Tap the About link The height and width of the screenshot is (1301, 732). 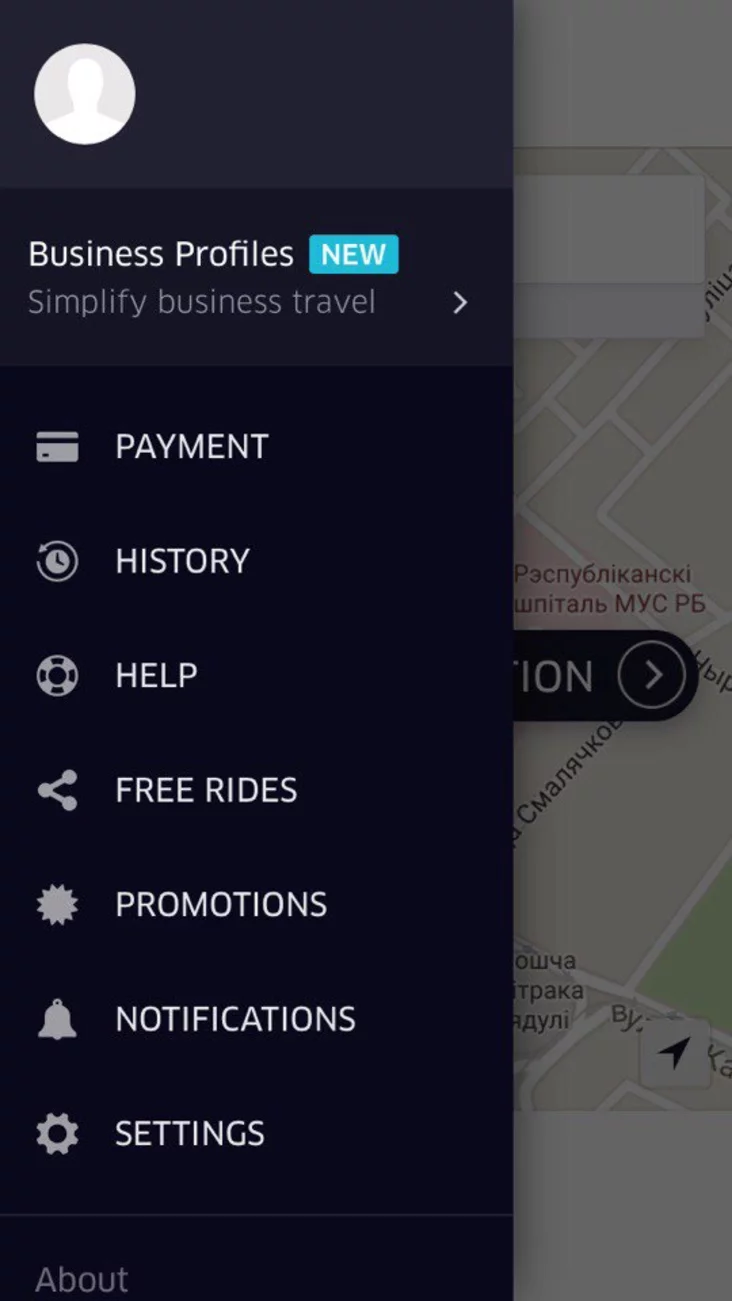tap(82, 1279)
